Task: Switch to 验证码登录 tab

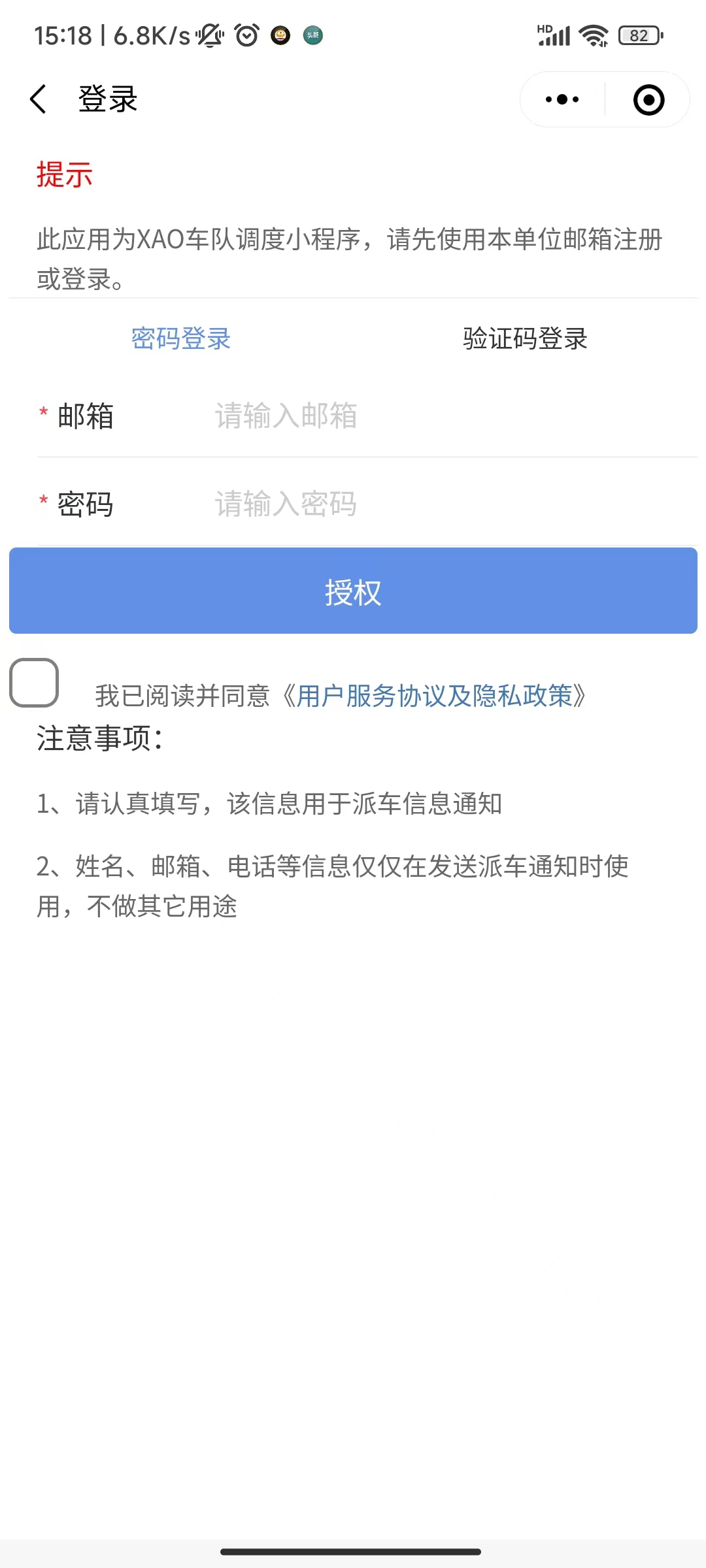Action: [x=524, y=339]
